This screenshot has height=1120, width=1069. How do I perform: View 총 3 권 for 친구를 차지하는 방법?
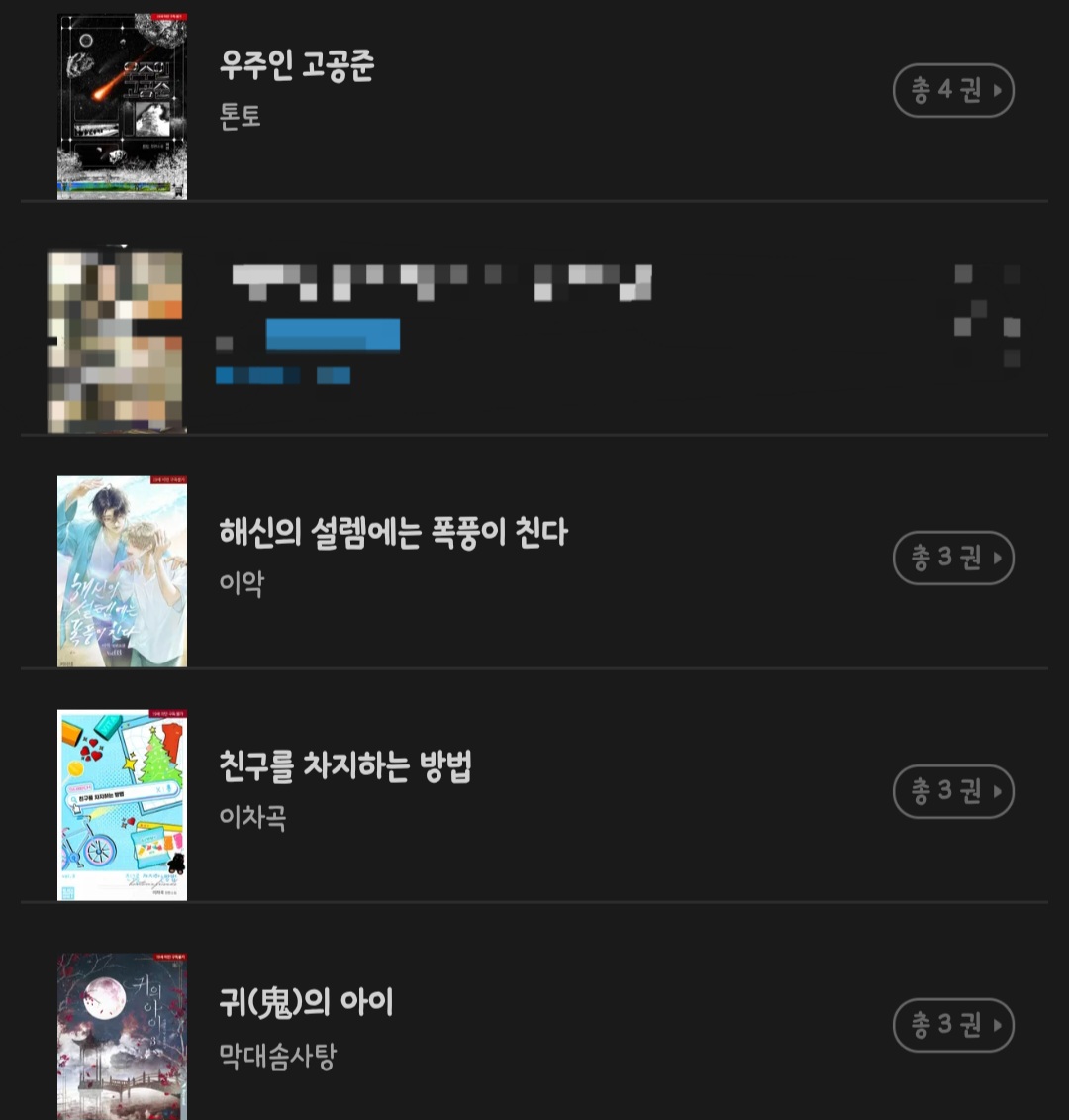[953, 791]
